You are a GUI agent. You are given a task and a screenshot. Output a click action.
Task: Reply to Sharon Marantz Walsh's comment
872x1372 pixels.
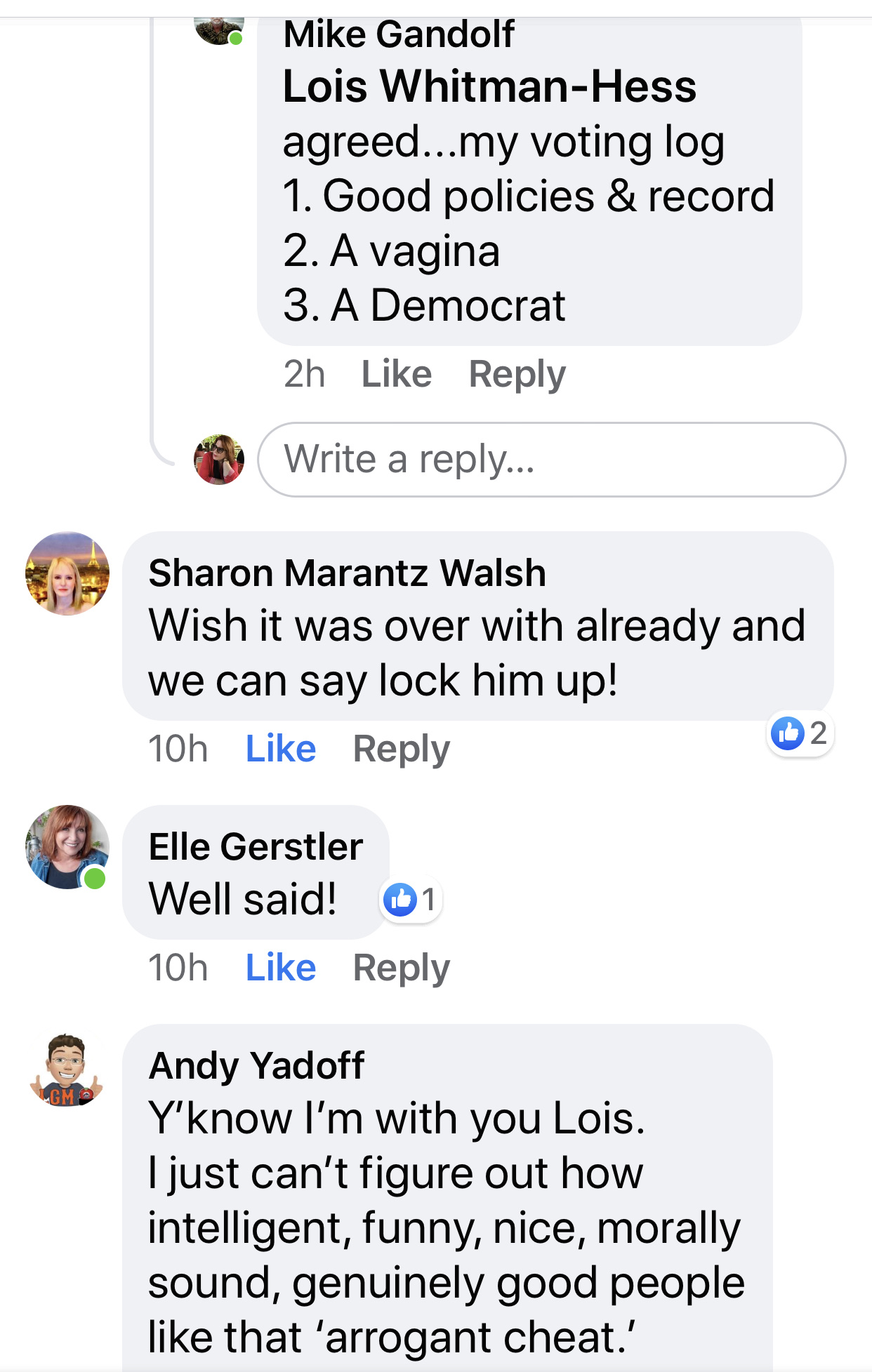click(x=401, y=748)
